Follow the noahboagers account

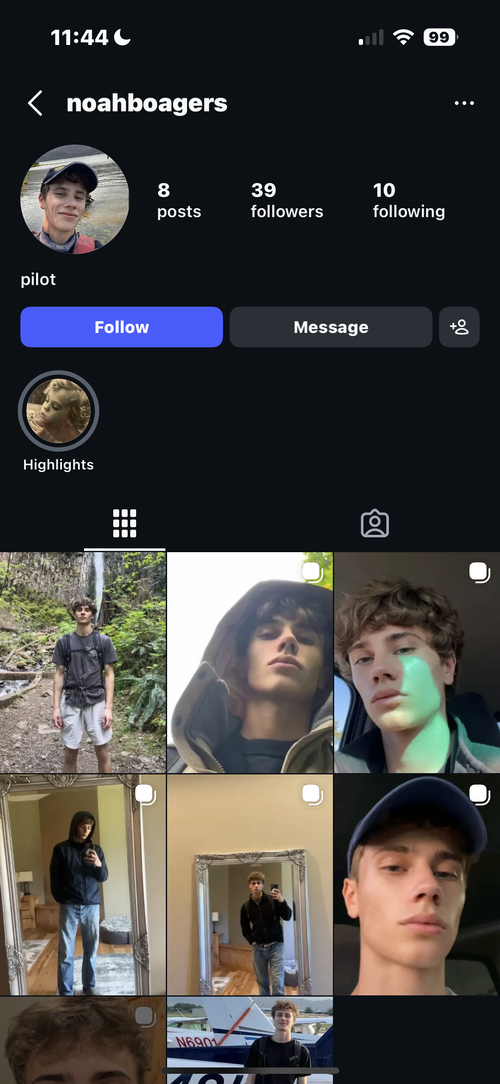122,327
